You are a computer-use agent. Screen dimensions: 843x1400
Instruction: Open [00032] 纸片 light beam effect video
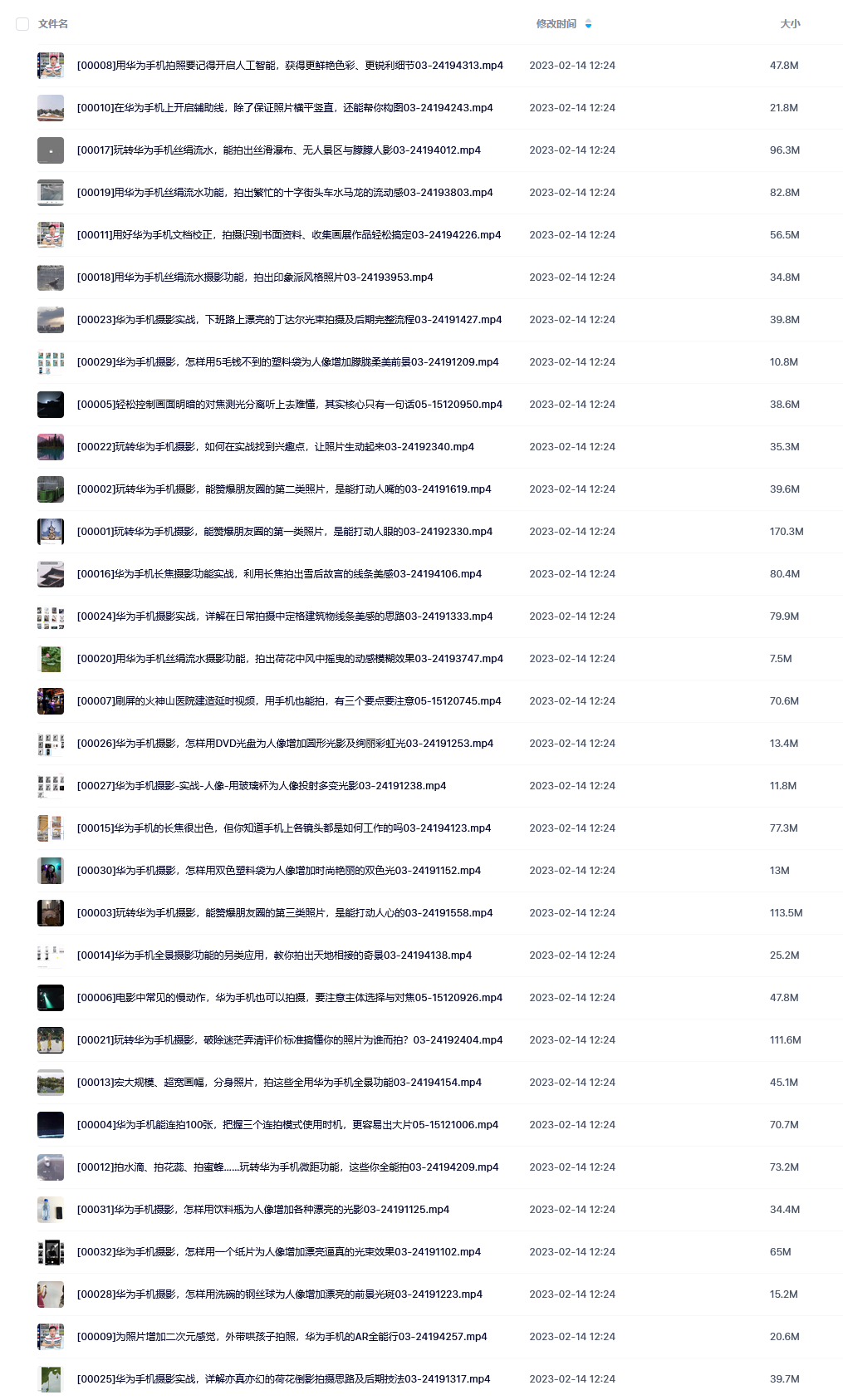279,1252
